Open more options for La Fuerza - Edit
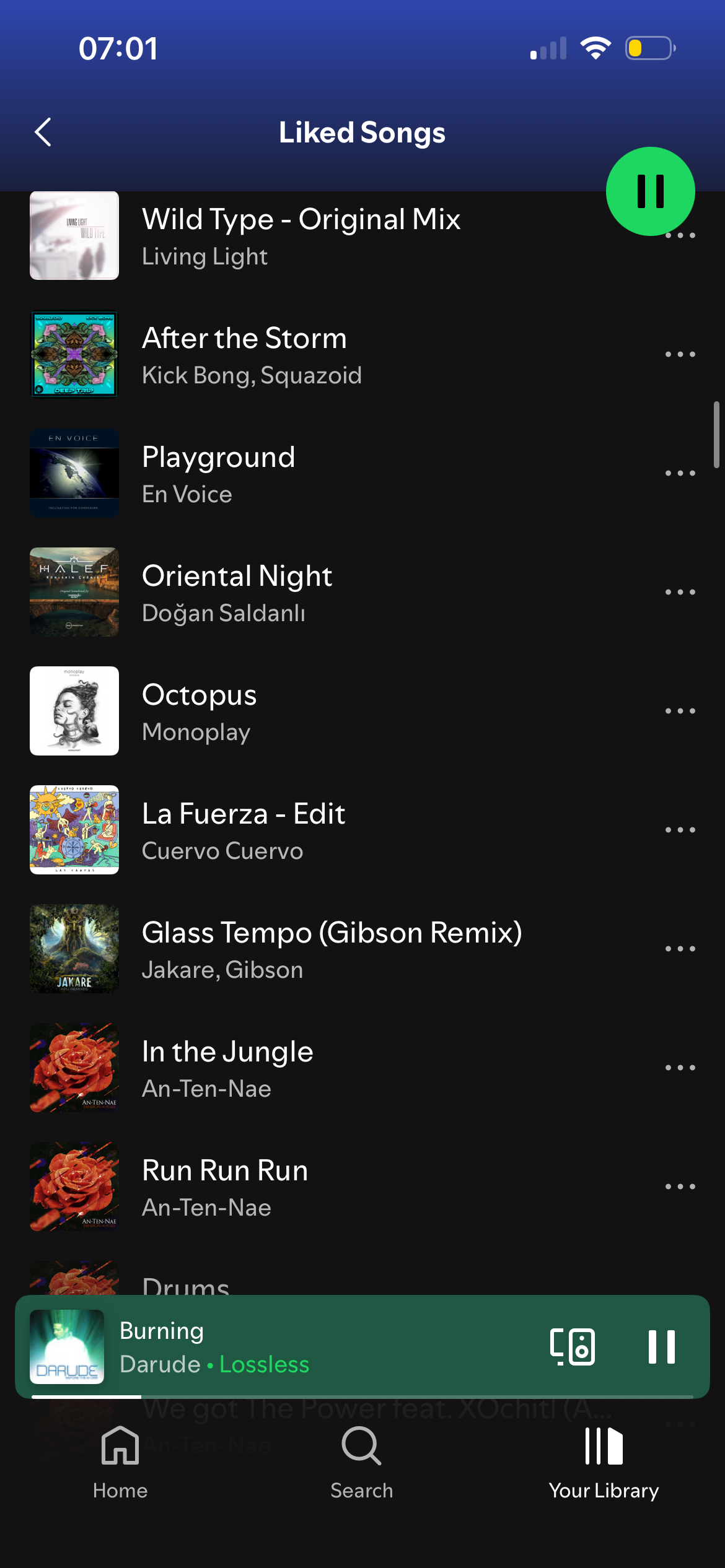 tap(680, 830)
